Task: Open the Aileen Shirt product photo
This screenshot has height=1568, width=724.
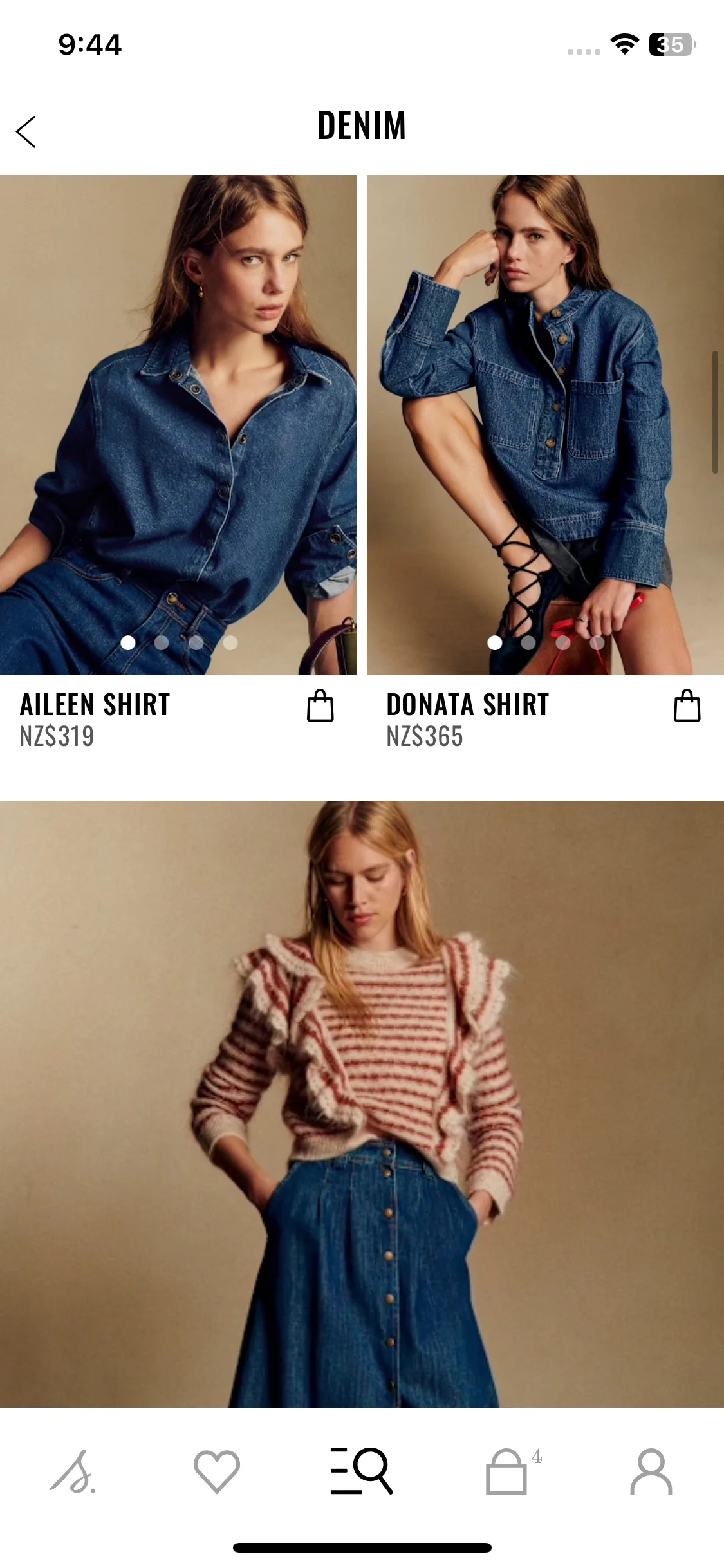Action: coord(178,425)
